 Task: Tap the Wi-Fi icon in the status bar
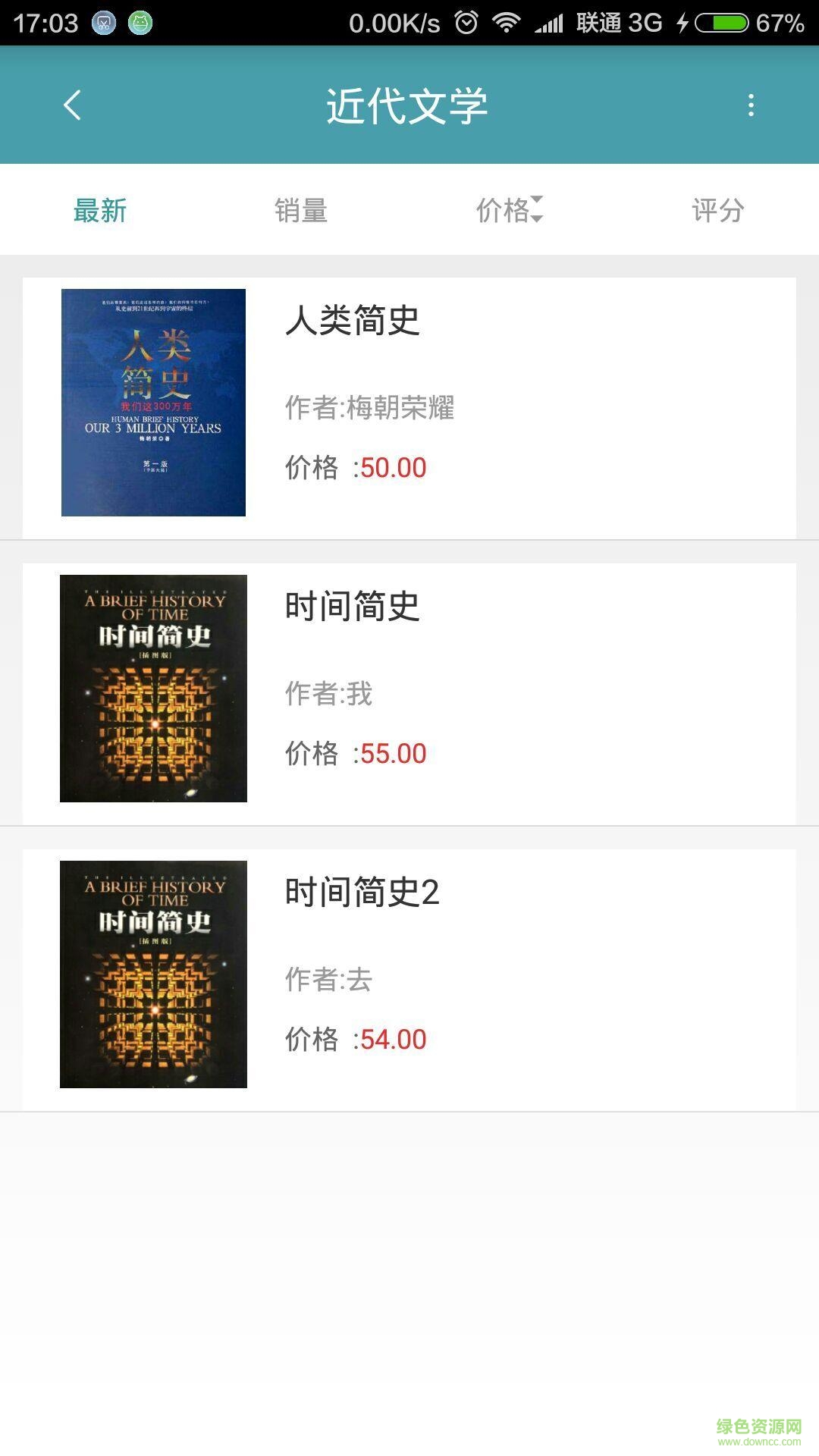pyautogui.click(x=507, y=23)
